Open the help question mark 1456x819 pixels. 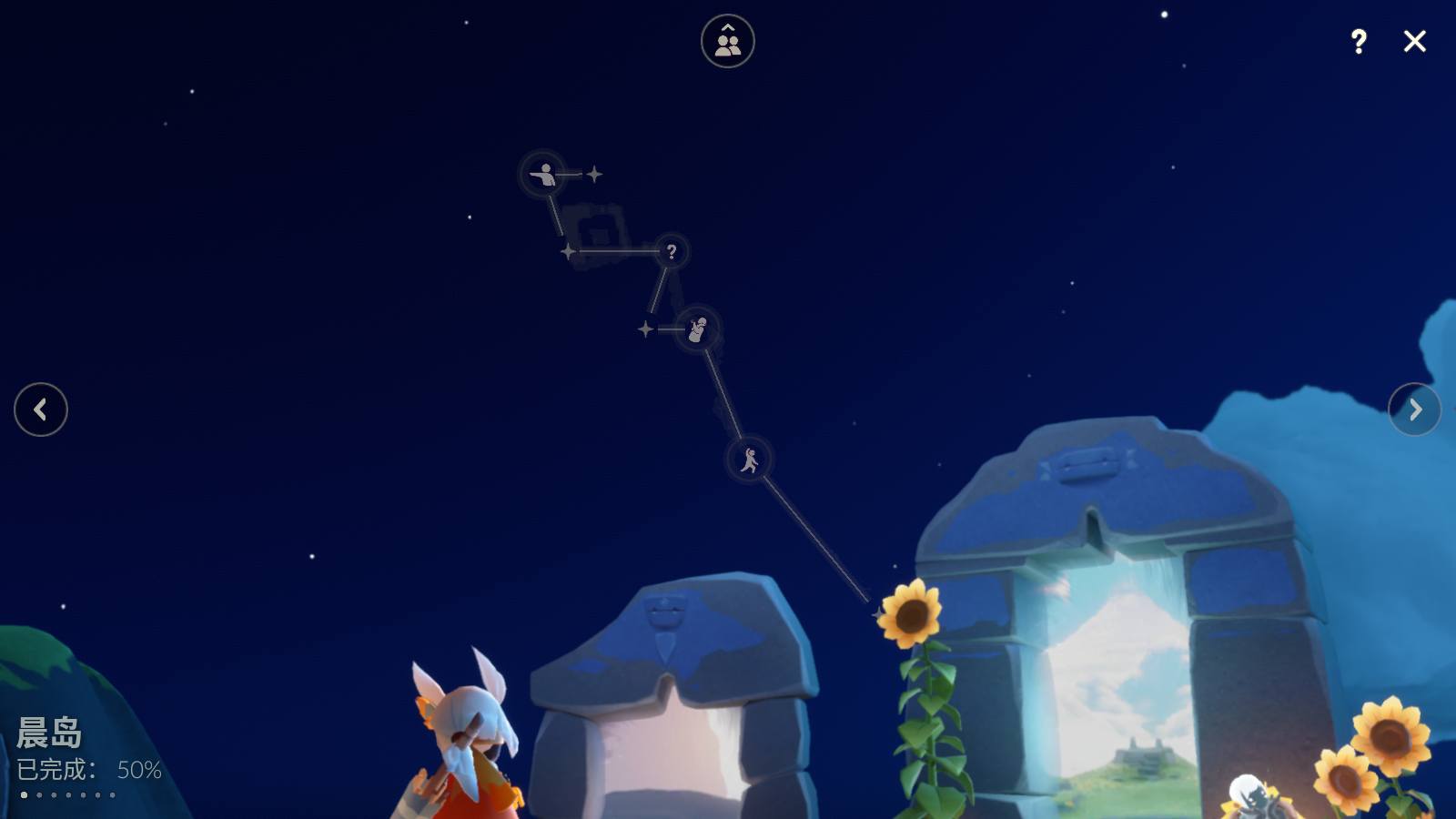1359,41
